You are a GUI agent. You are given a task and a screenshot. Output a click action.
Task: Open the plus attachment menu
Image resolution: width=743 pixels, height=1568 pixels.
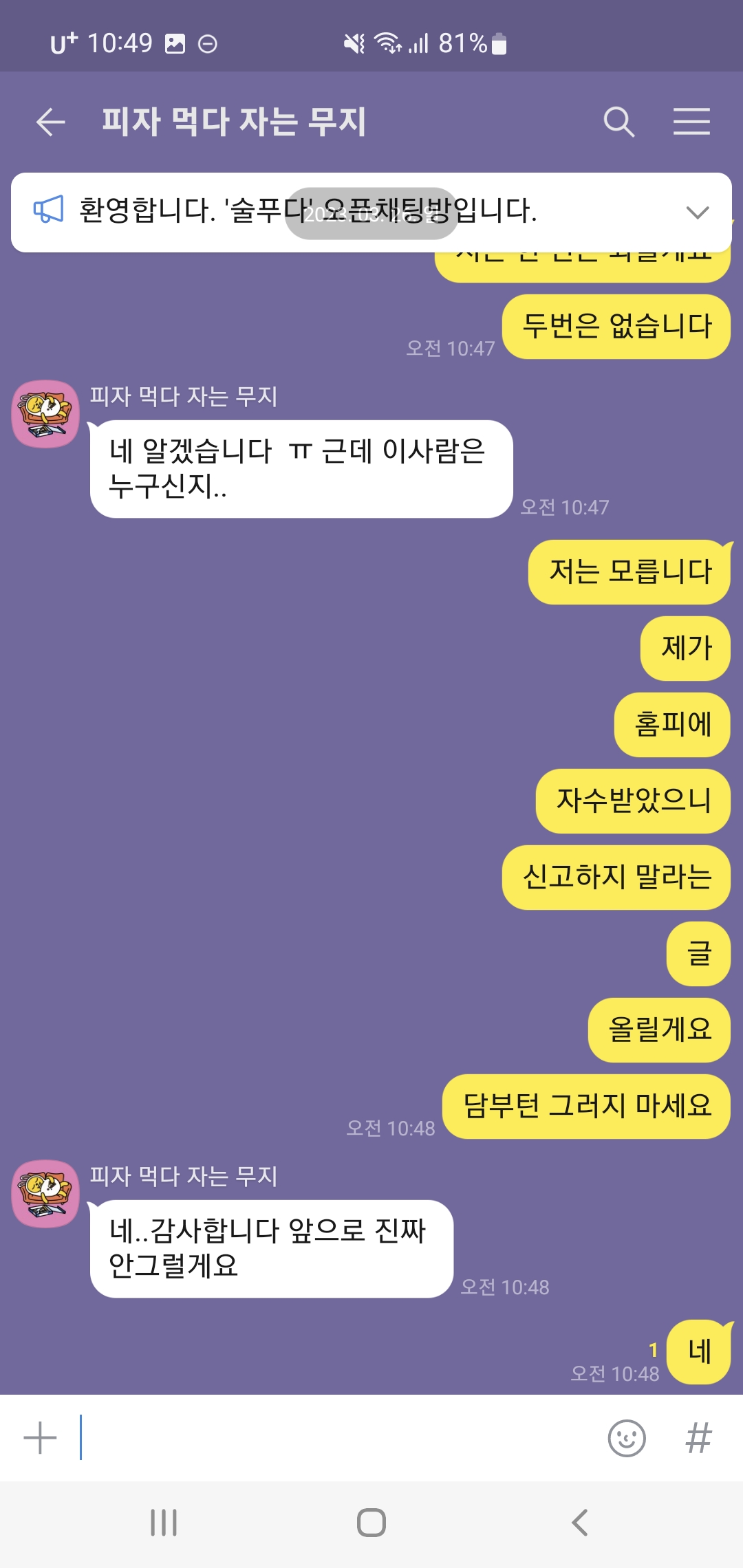pos(40,1438)
